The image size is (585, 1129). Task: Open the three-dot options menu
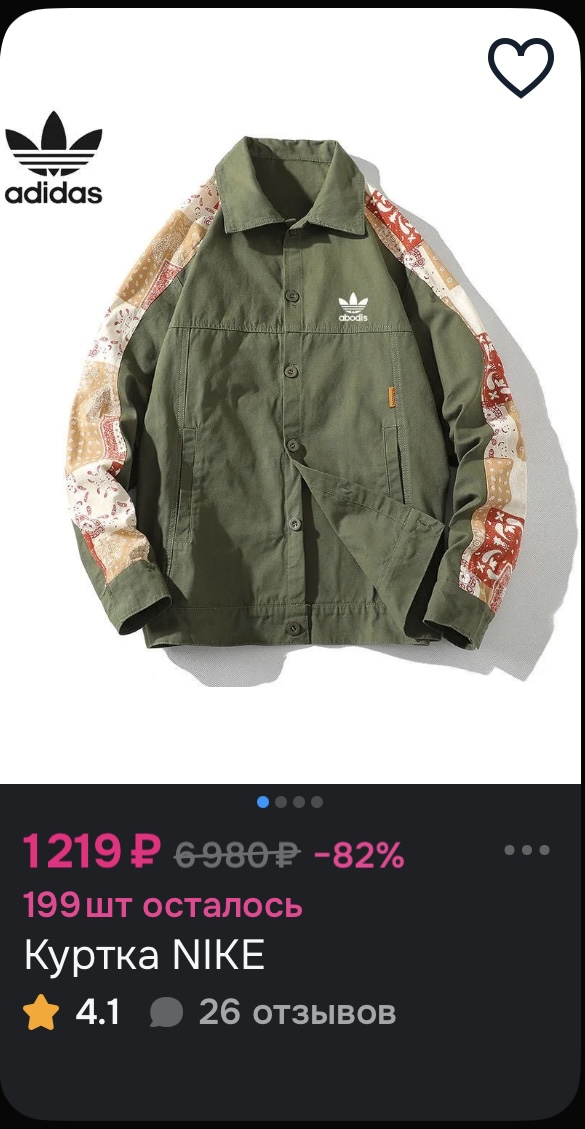coord(527,850)
